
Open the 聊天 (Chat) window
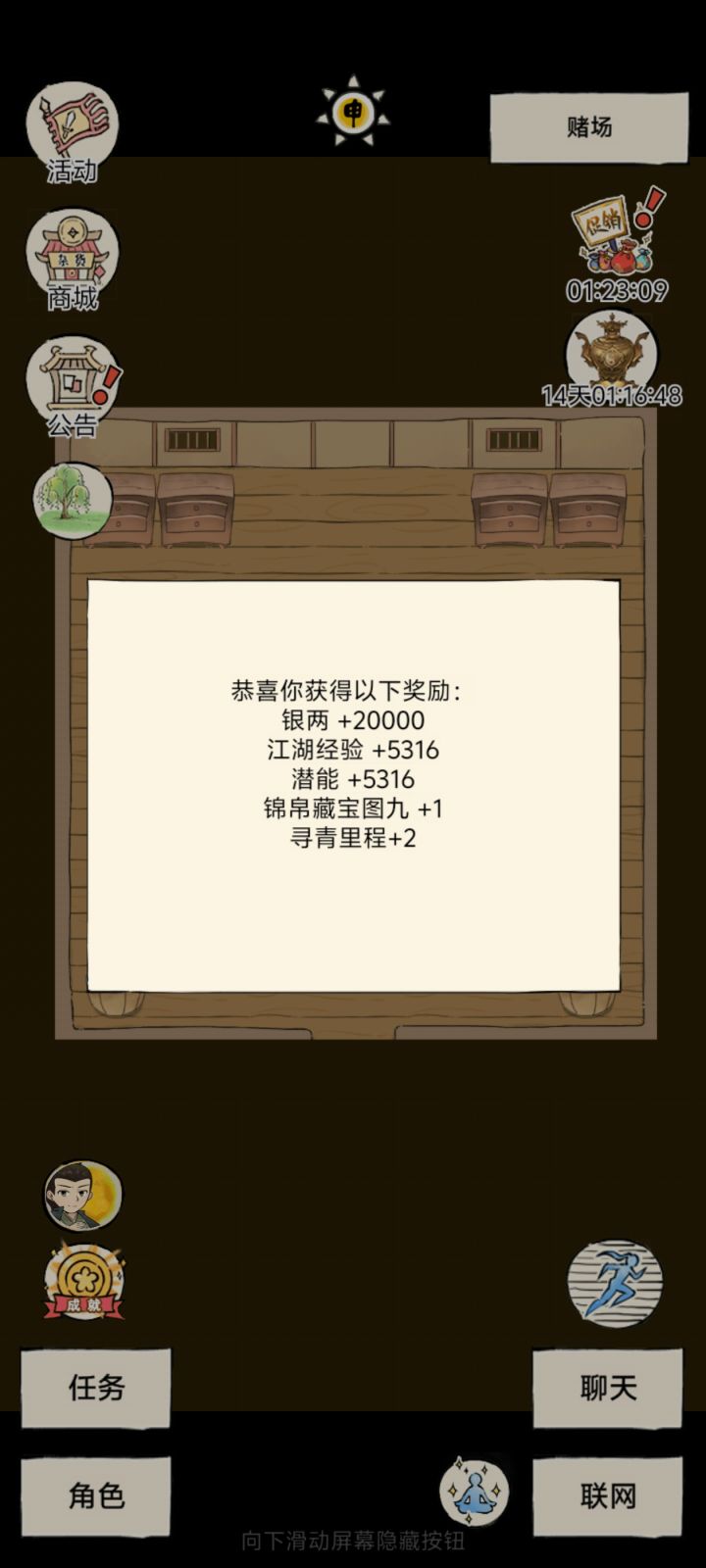[609, 1388]
